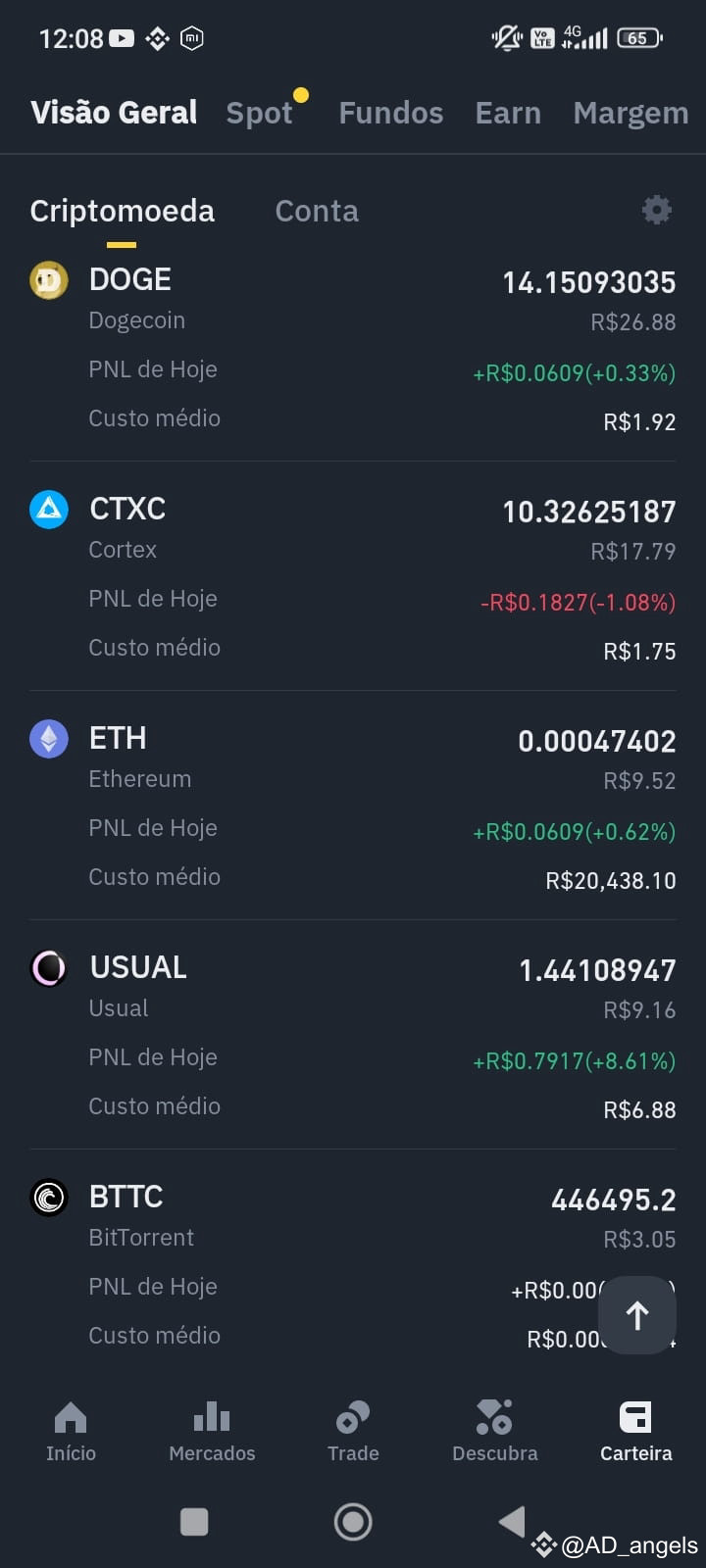Open the CTXC Cortex asset row
706x1568 pixels.
(x=353, y=577)
